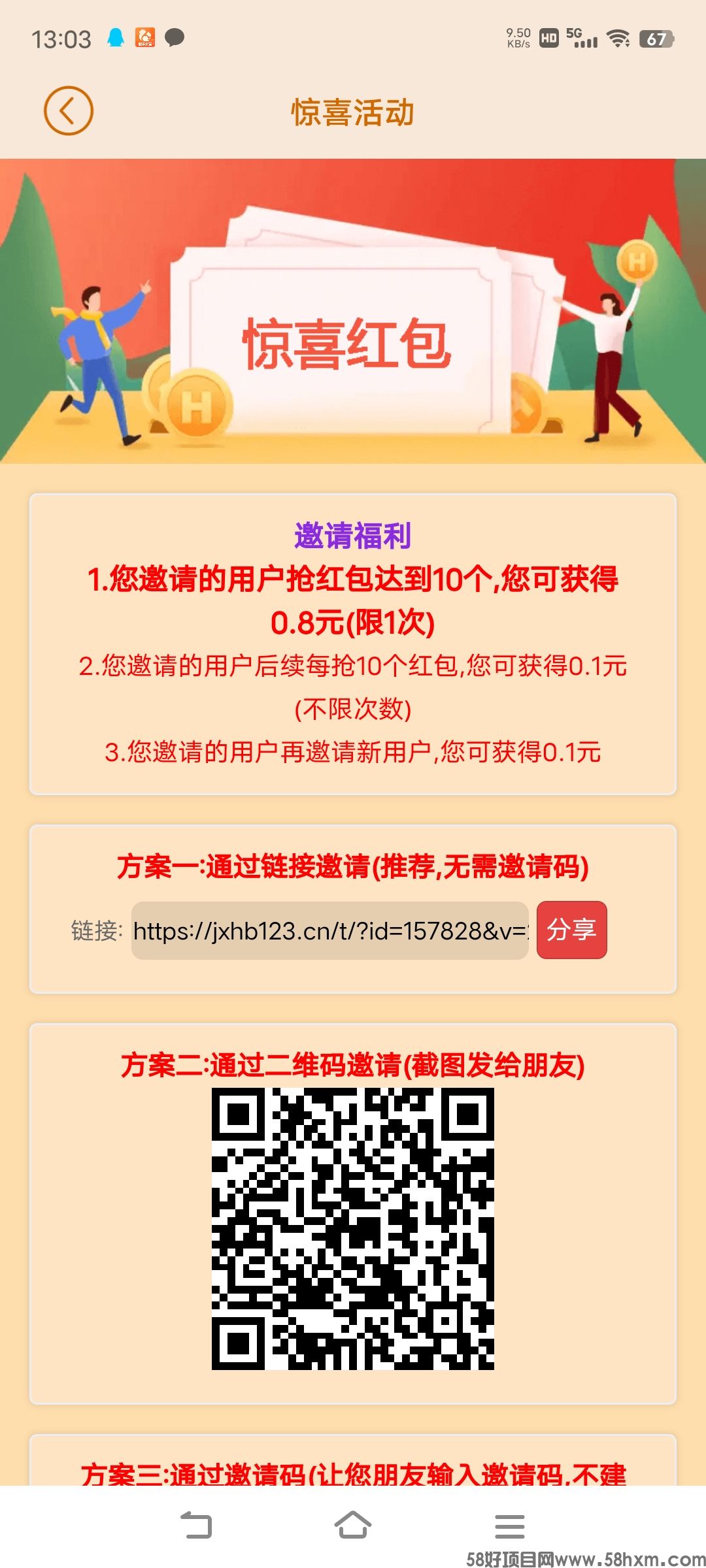
Task: Tap the red 分享 share button
Action: 571,930
